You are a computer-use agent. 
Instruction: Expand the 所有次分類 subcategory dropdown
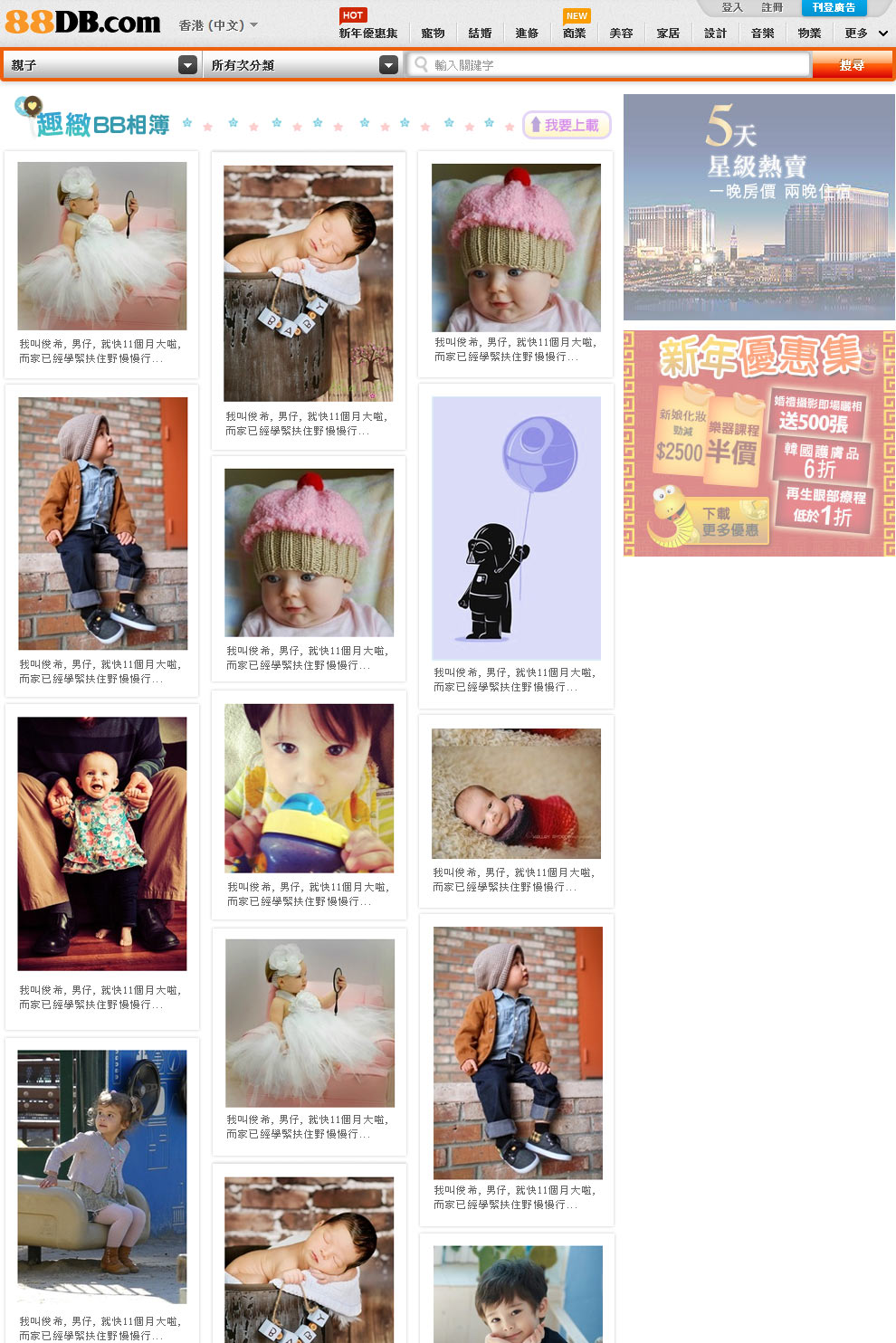pos(388,65)
